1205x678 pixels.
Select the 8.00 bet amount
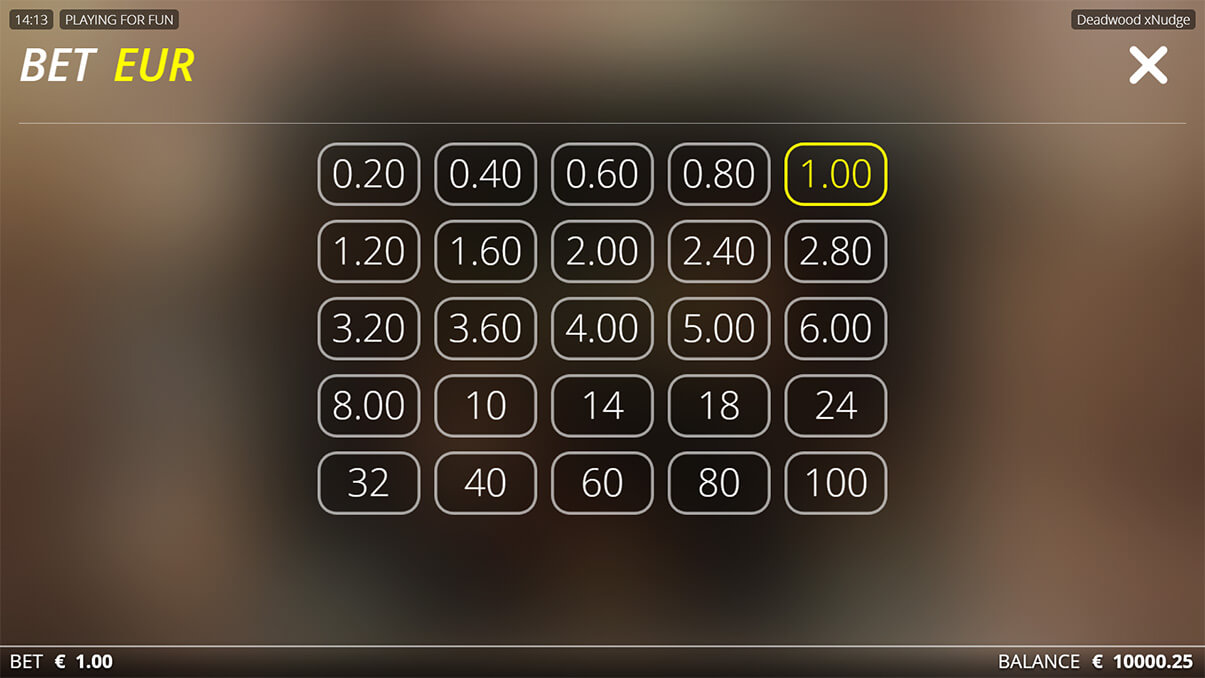click(368, 405)
